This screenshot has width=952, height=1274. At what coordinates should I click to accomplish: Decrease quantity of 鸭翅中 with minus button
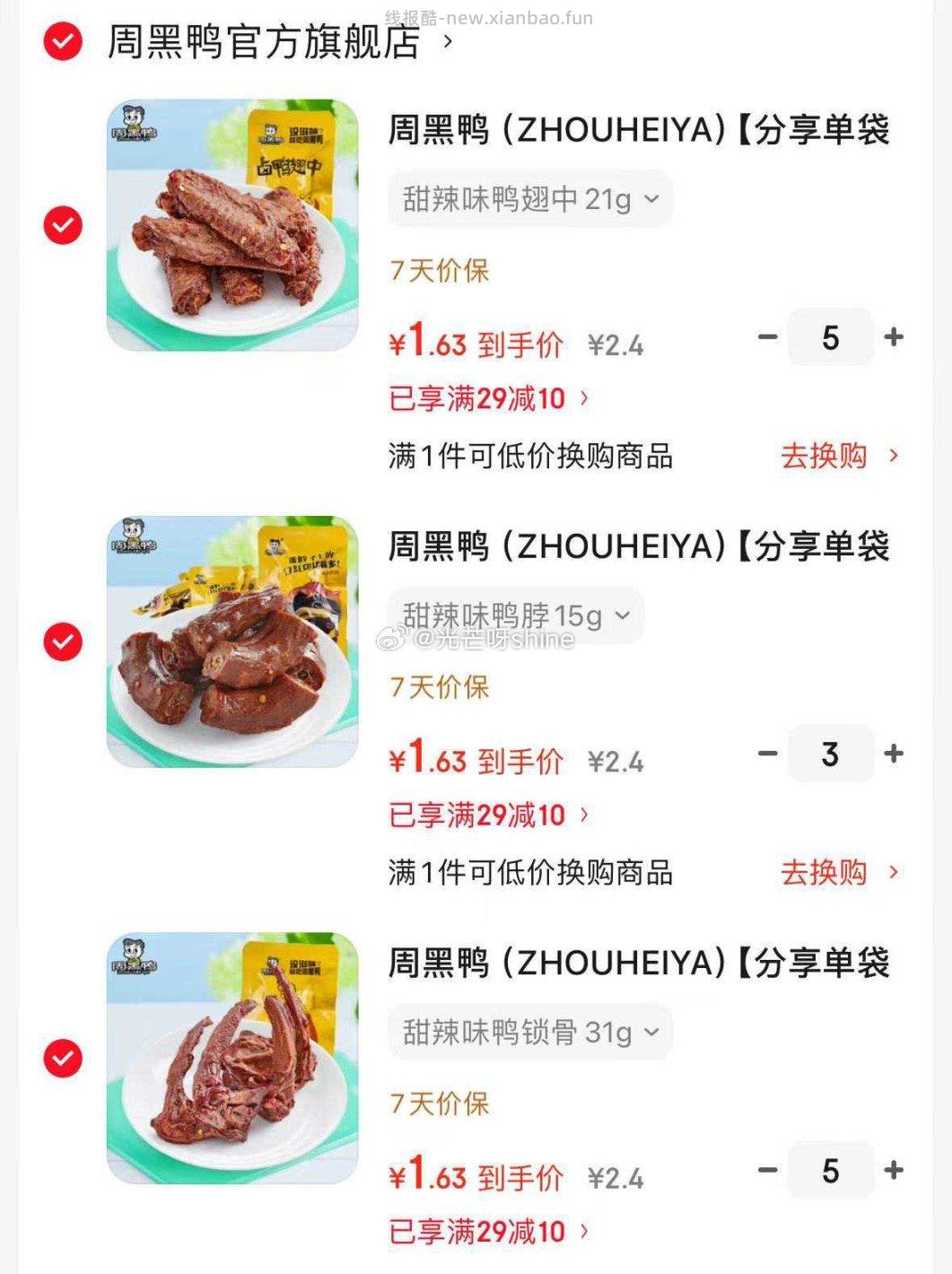[x=765, y=336]
